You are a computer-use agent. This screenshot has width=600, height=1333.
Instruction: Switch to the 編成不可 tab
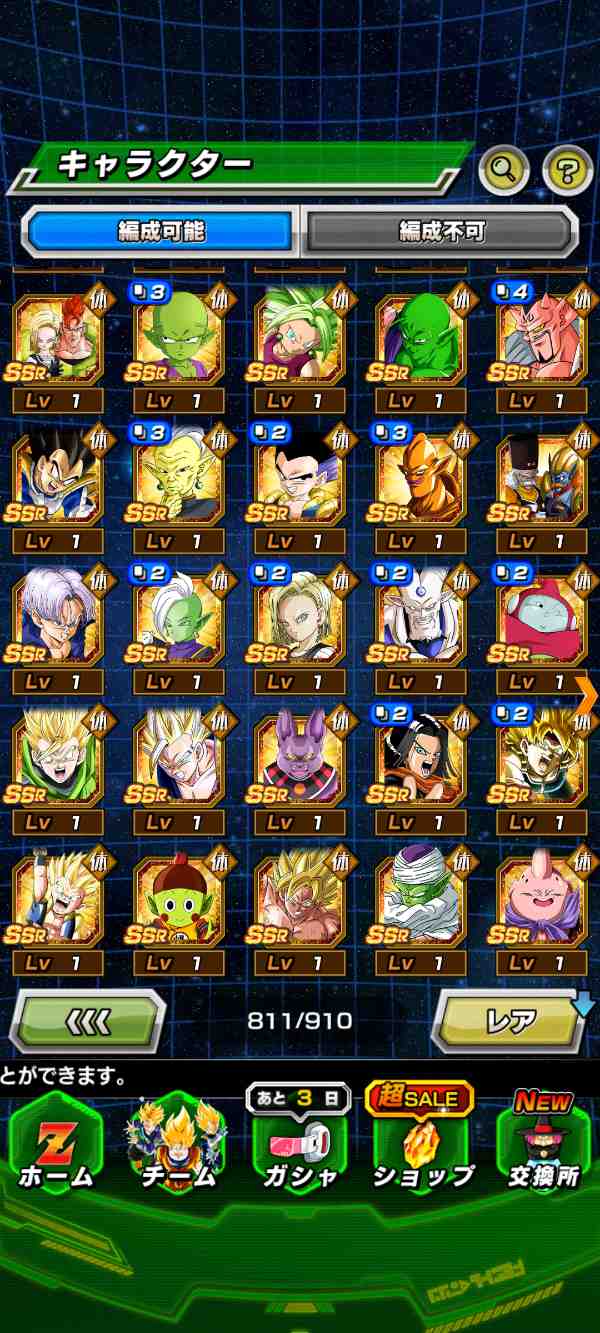(440, 231)
